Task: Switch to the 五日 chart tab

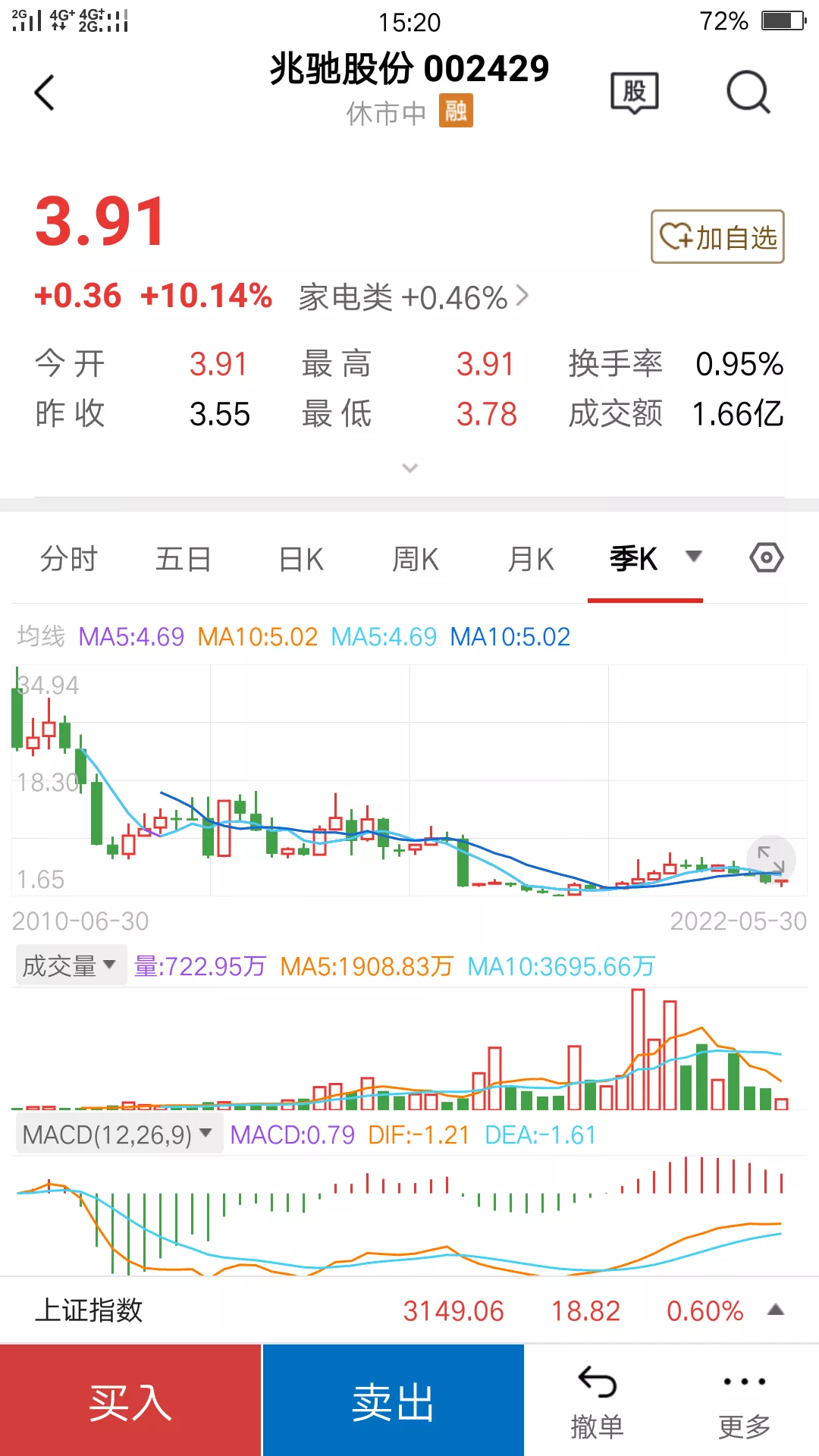Action: point(184,559)
